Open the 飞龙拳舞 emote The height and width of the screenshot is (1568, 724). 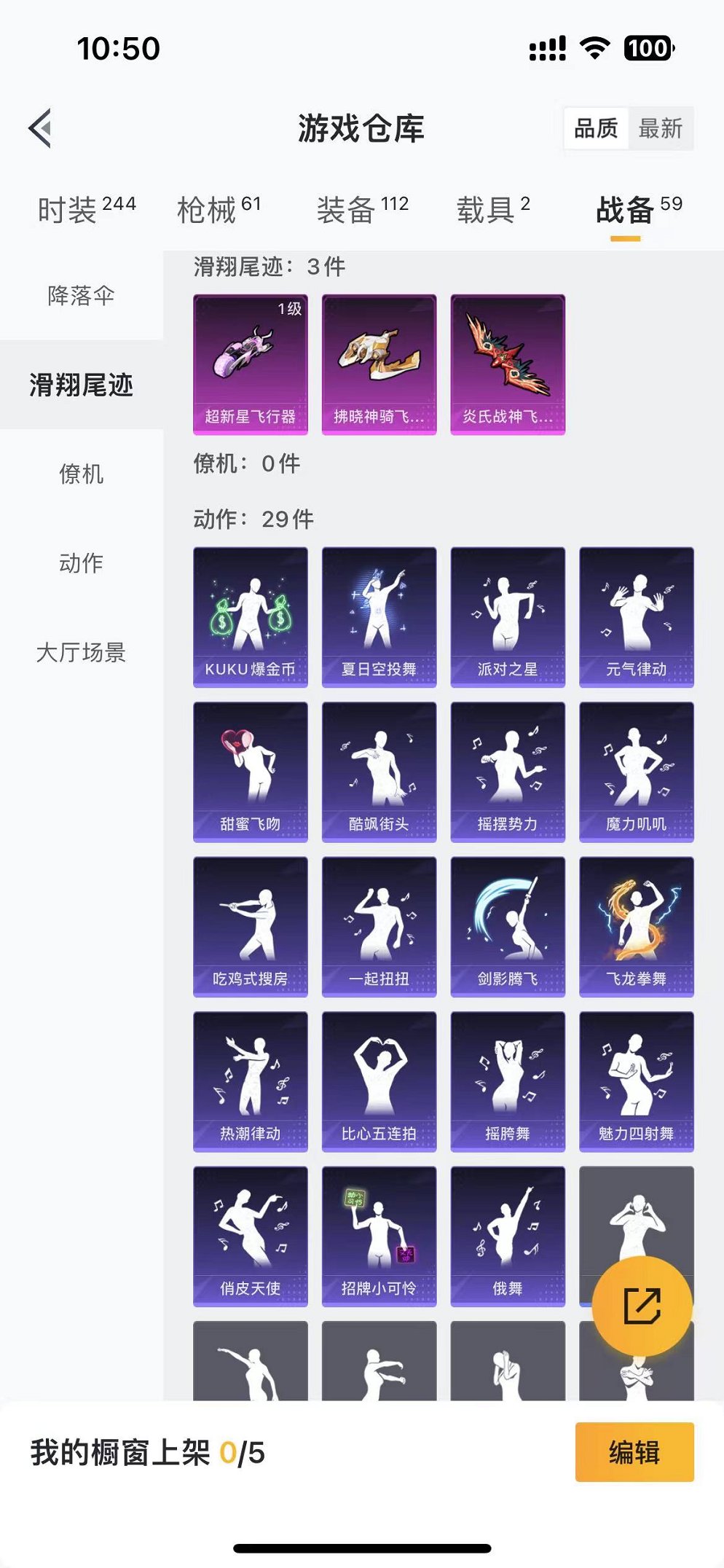[x=636, y=926]
